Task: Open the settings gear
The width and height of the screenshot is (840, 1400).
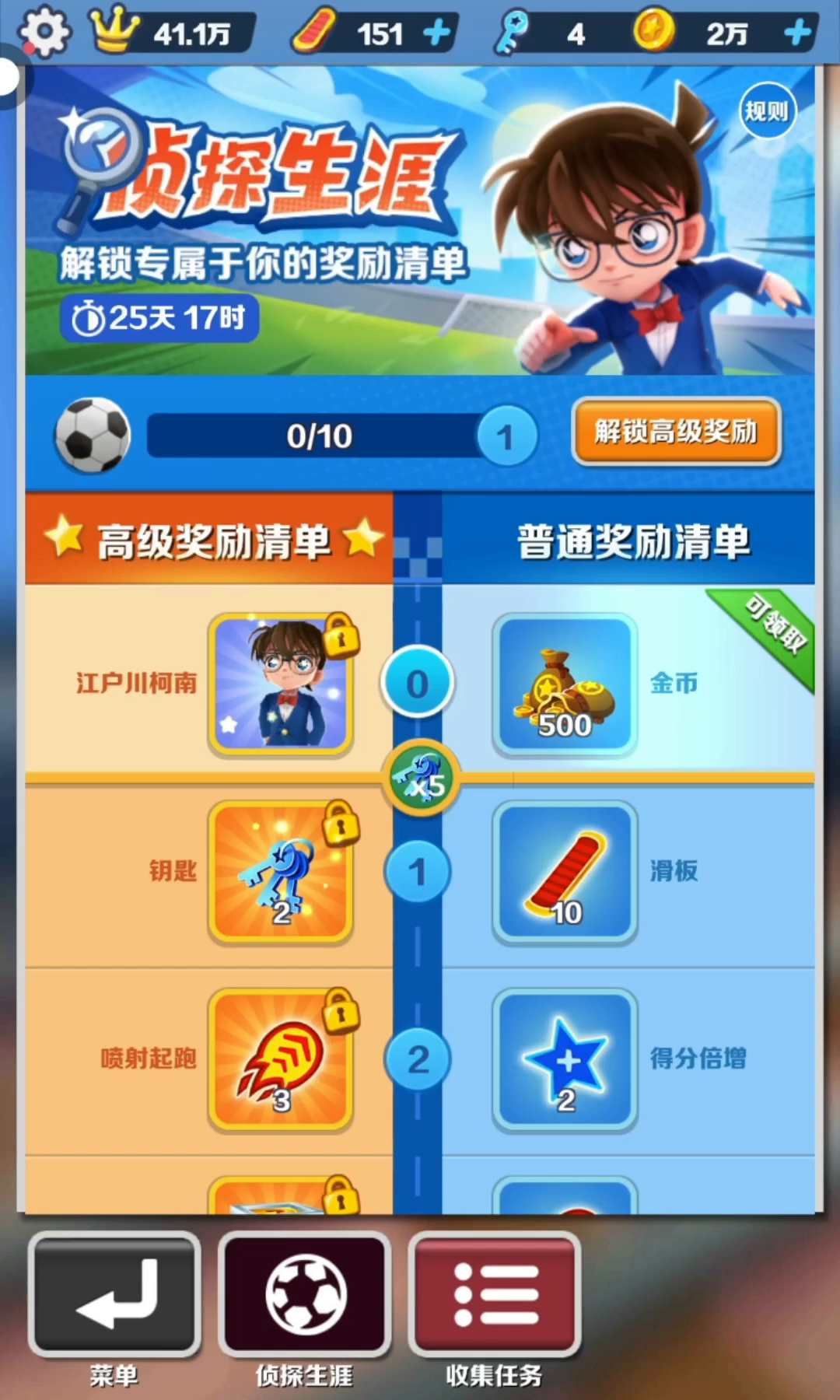Action: point(44,31)
